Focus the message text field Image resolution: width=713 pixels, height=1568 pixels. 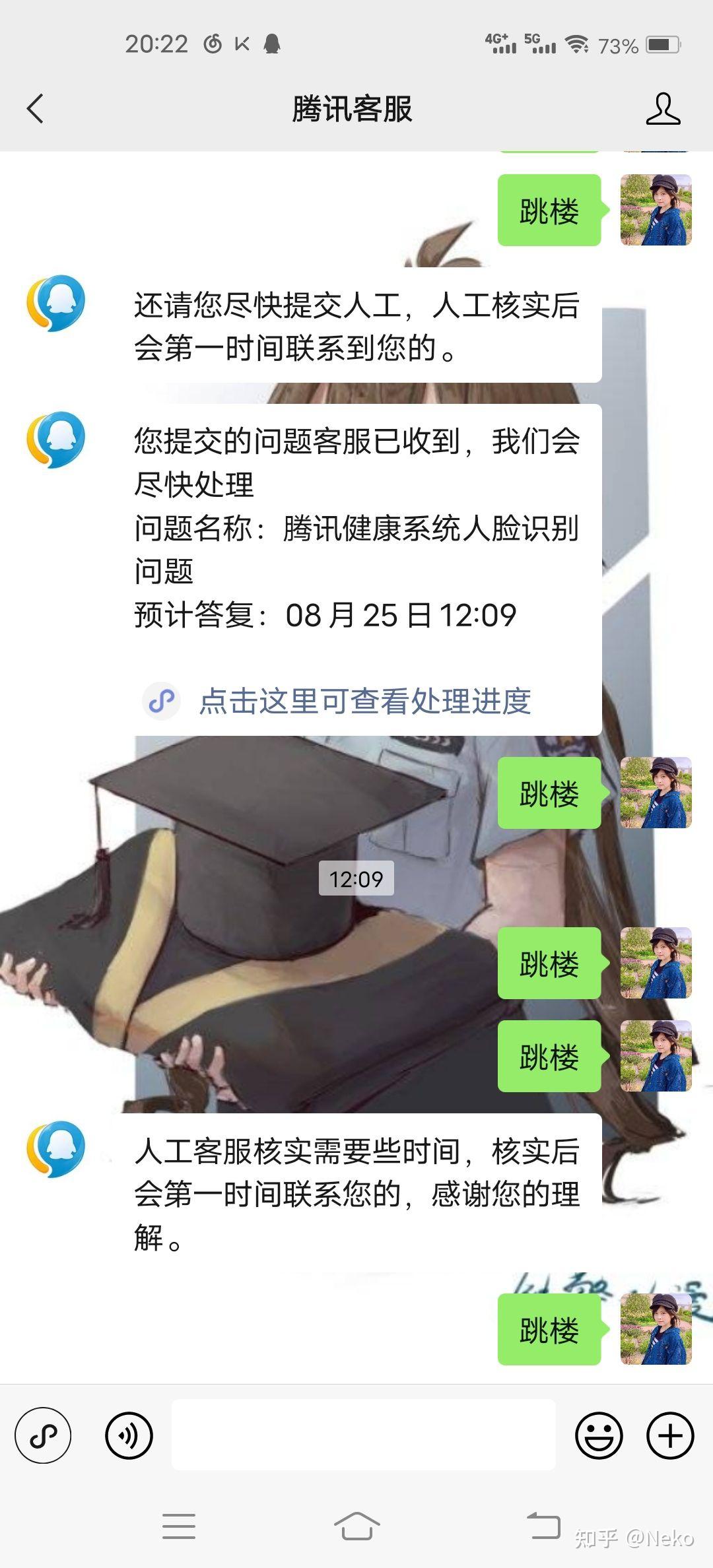(363, 1435)
